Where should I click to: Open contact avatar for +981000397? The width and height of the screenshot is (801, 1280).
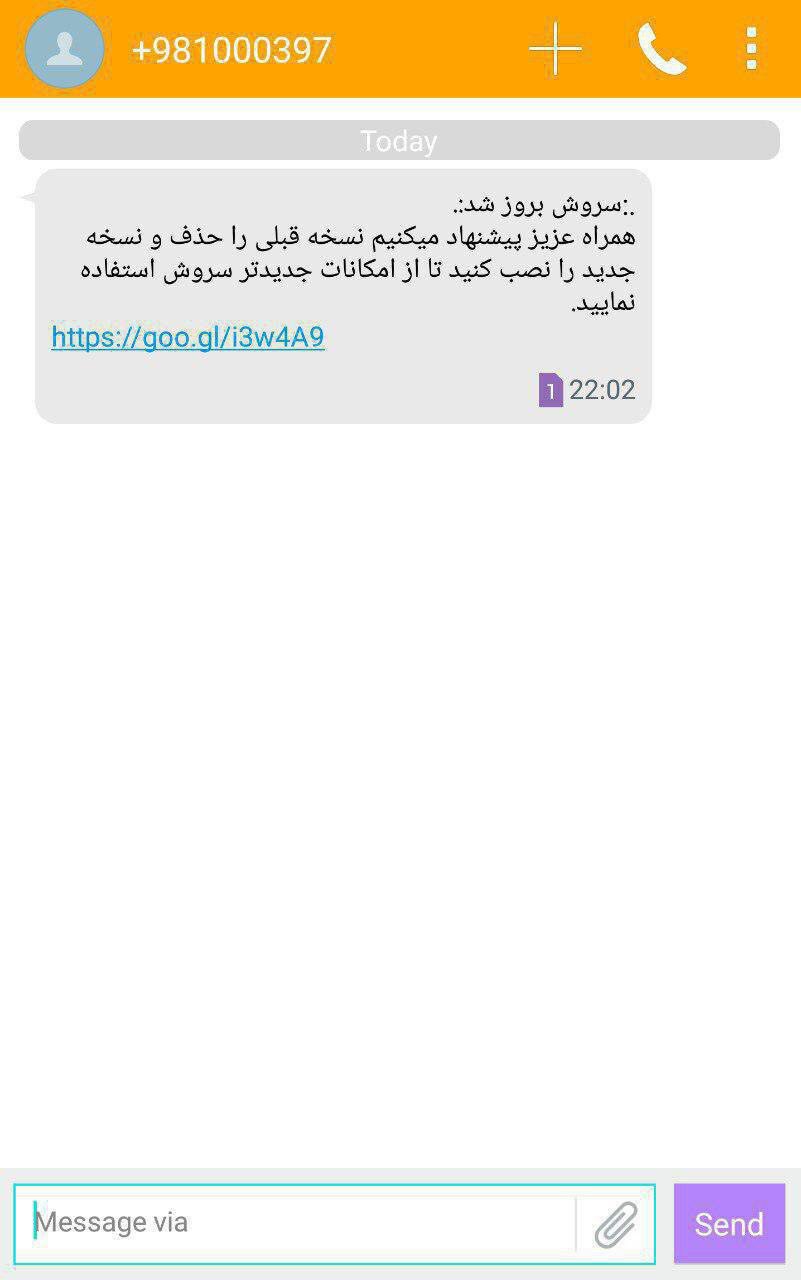coord(64,49)
